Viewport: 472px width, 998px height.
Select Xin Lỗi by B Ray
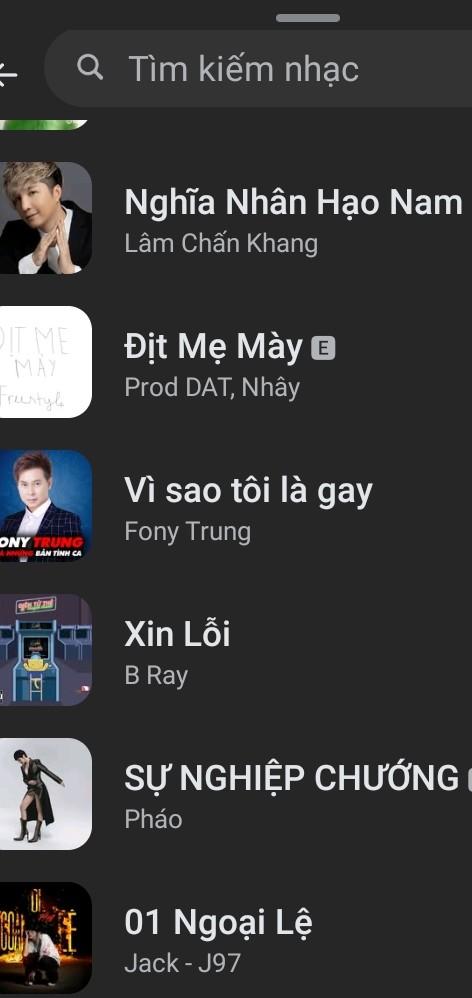coord(236,650)
